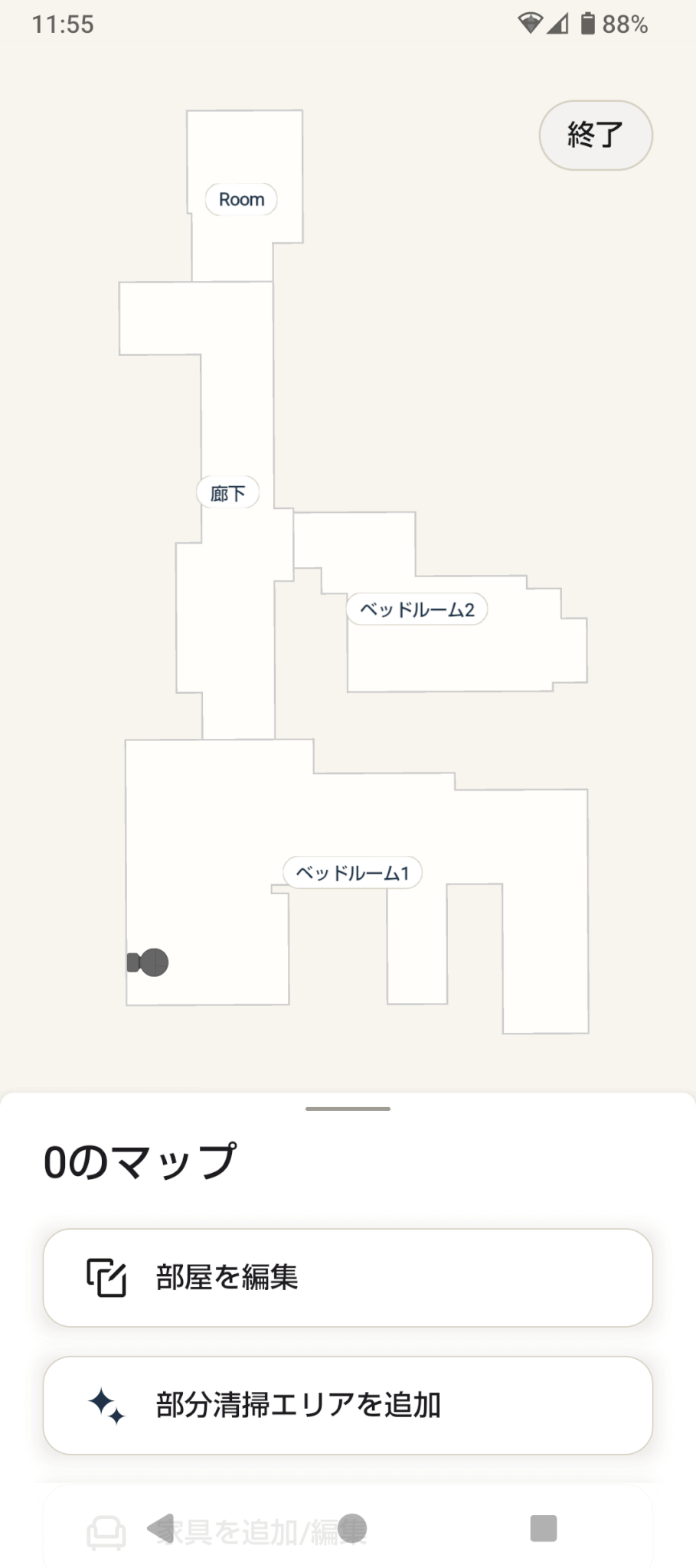
Task: Select the ベッドルーム1 label on map
Action: coord(352,873)
